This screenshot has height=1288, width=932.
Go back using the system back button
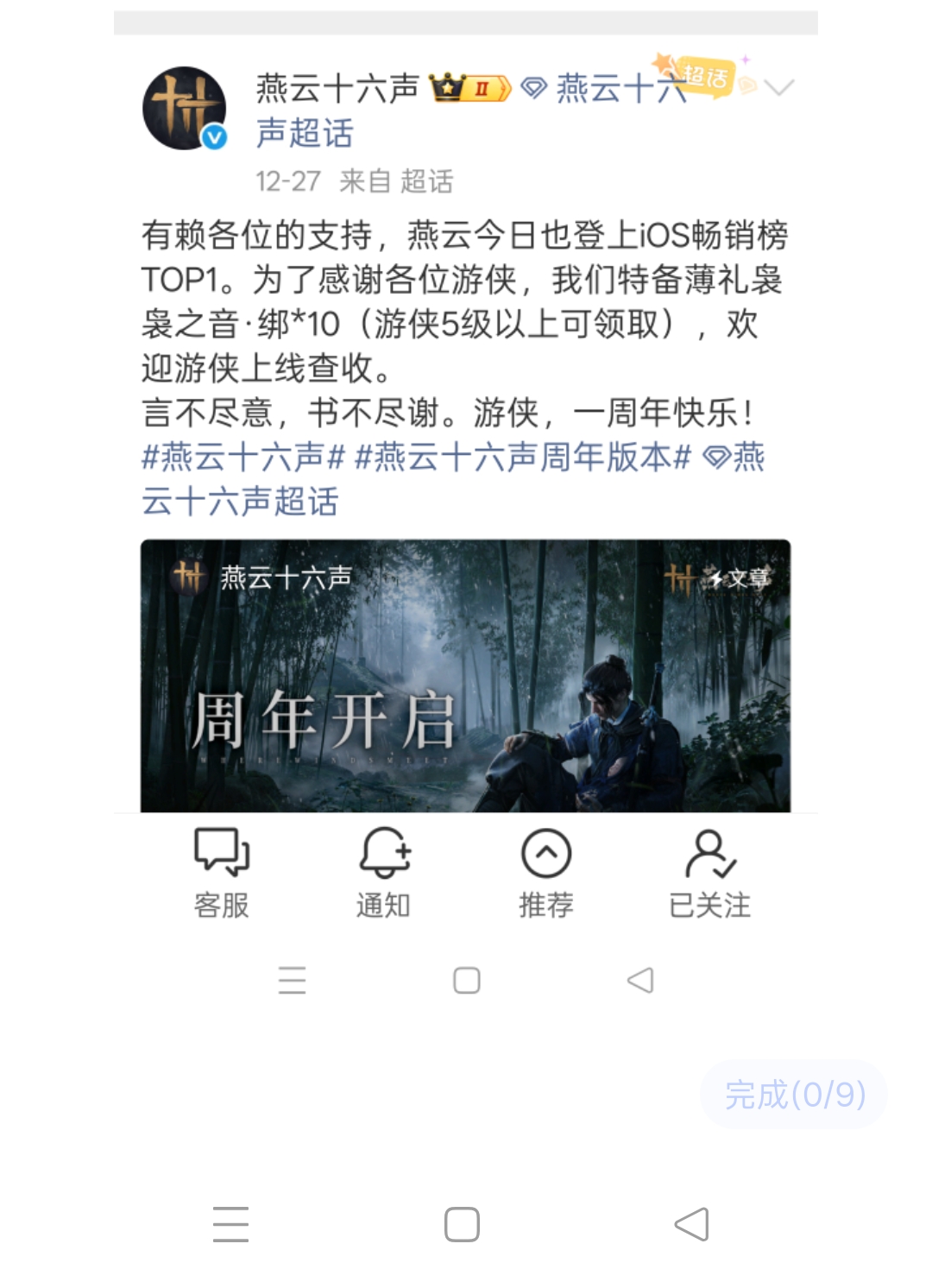pos(691,1224)
